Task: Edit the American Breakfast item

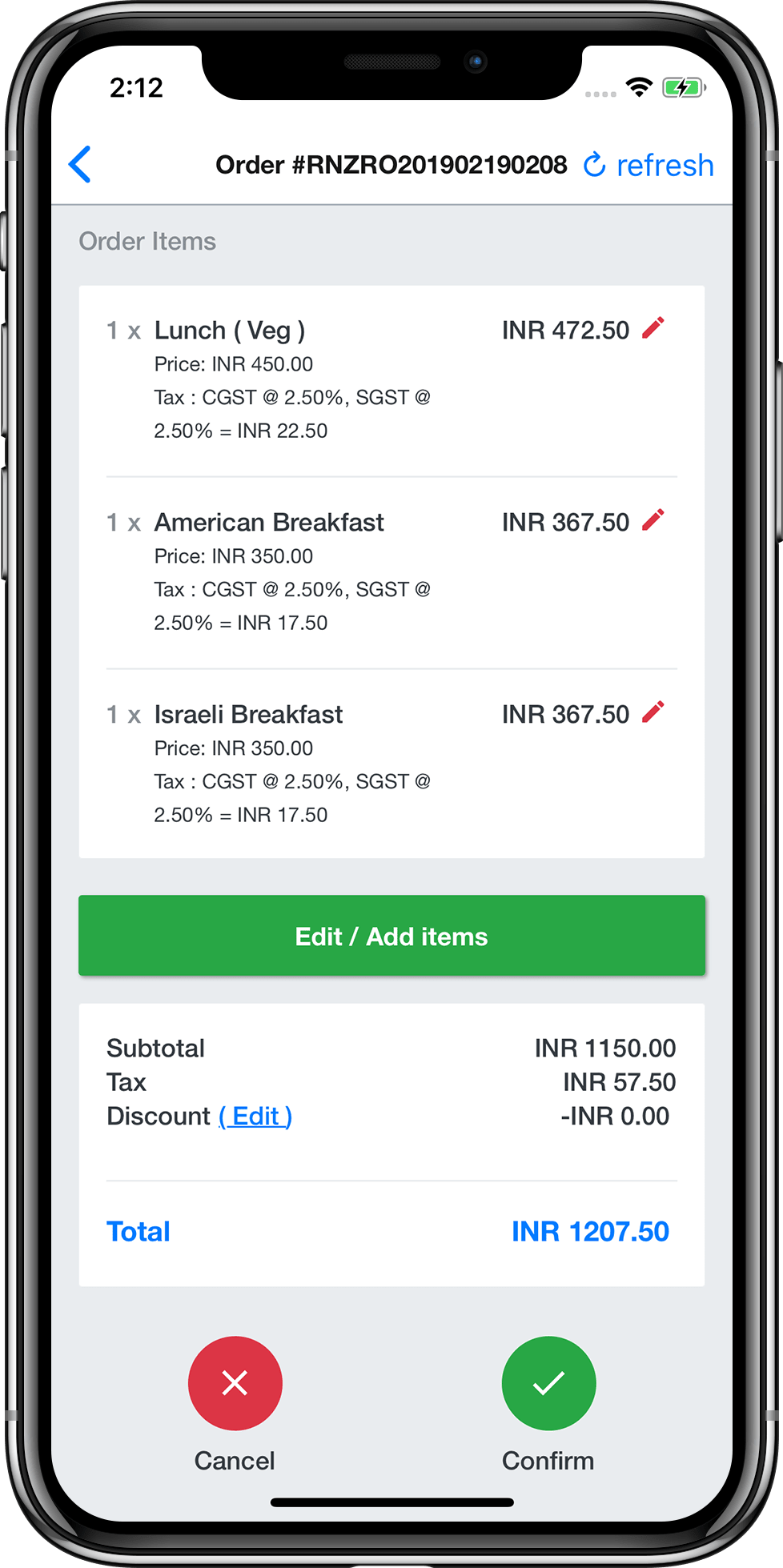Action: click(653, 520)
